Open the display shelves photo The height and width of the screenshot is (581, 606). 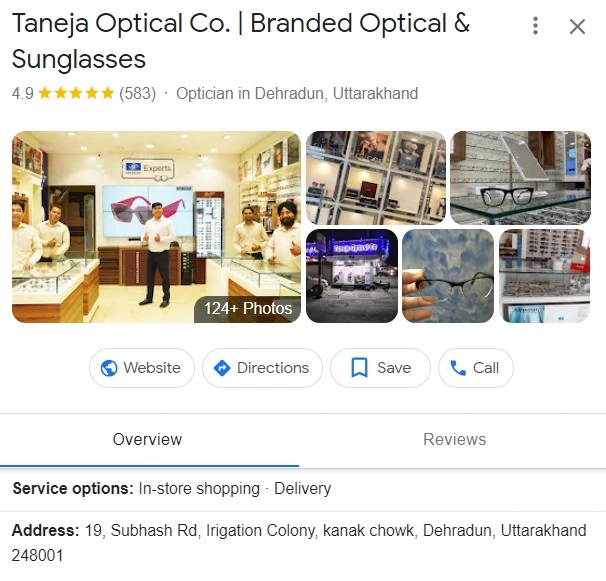(375, 177)
